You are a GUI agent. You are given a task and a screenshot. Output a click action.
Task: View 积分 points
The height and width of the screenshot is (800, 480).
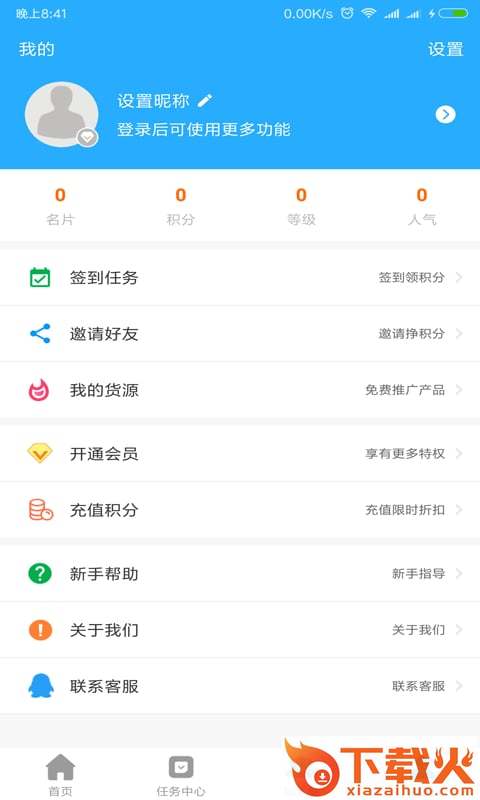point(181,206)
